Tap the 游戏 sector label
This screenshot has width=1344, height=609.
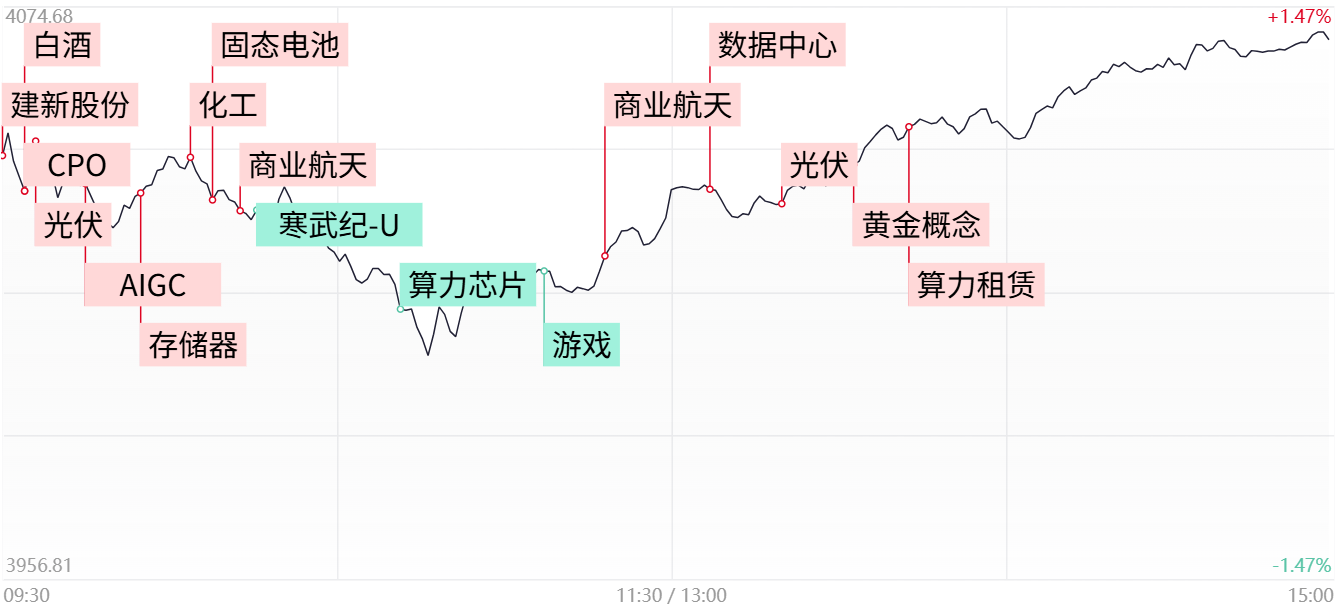pos(581,346)
